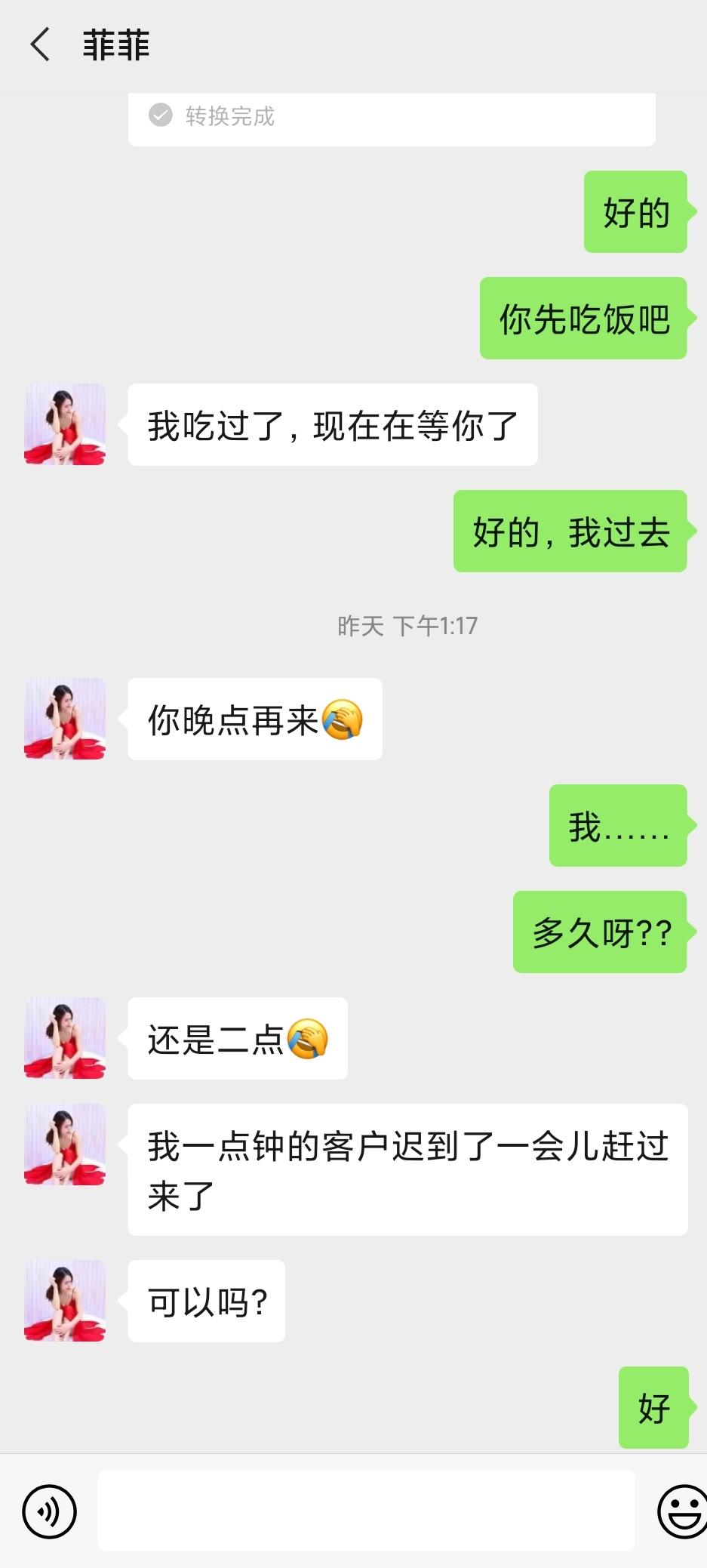707x1568 pixels.
Task: Open 菲菲's profile via her avatar
Action: 64,424
